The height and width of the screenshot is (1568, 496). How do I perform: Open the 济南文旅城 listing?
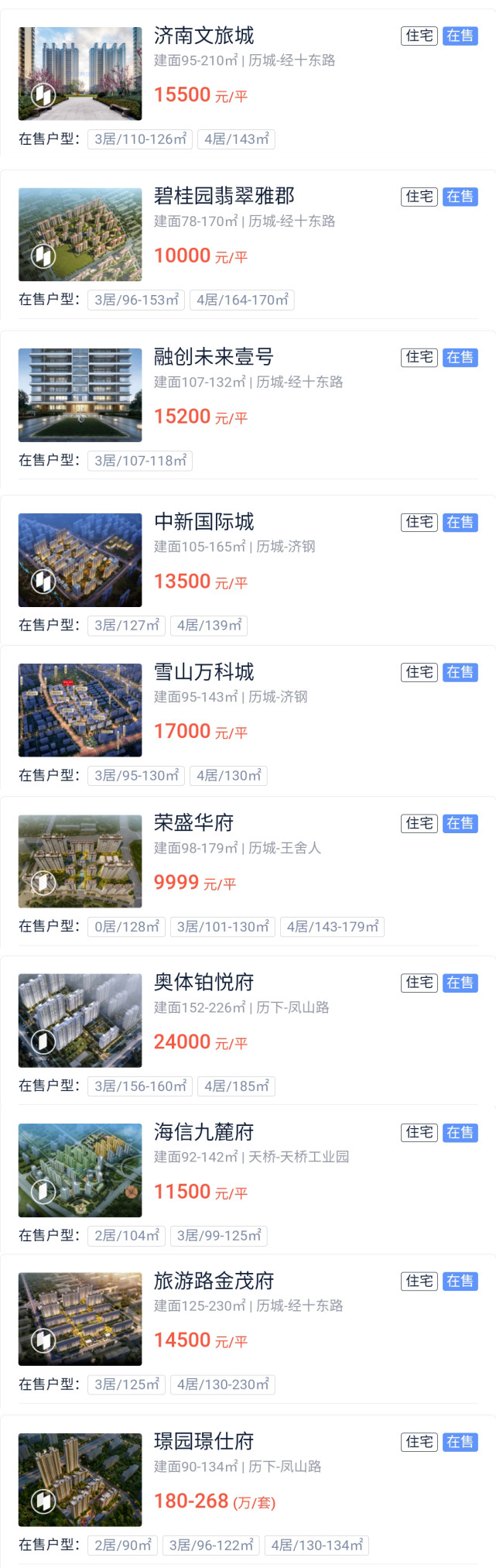point(204,36)
